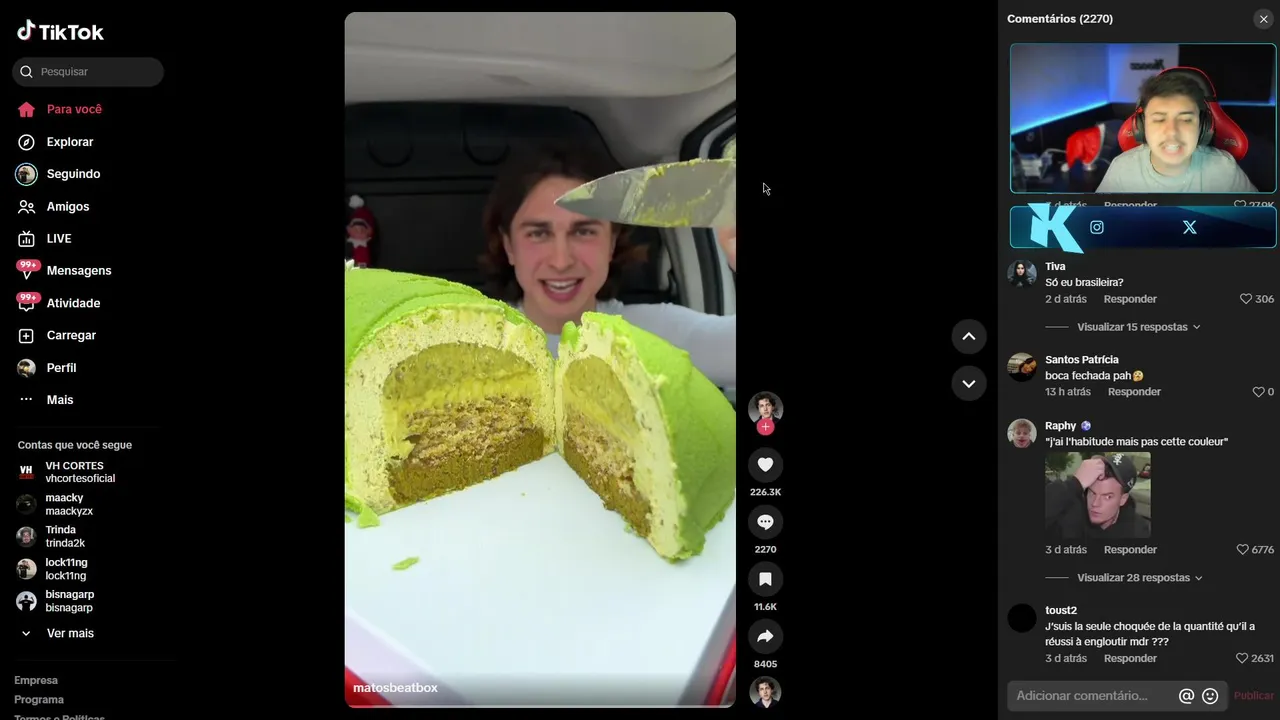This screenshot has width=1280, height=720.
Task: Open the Seguindo feed
Action: click(x=73, y=174)
